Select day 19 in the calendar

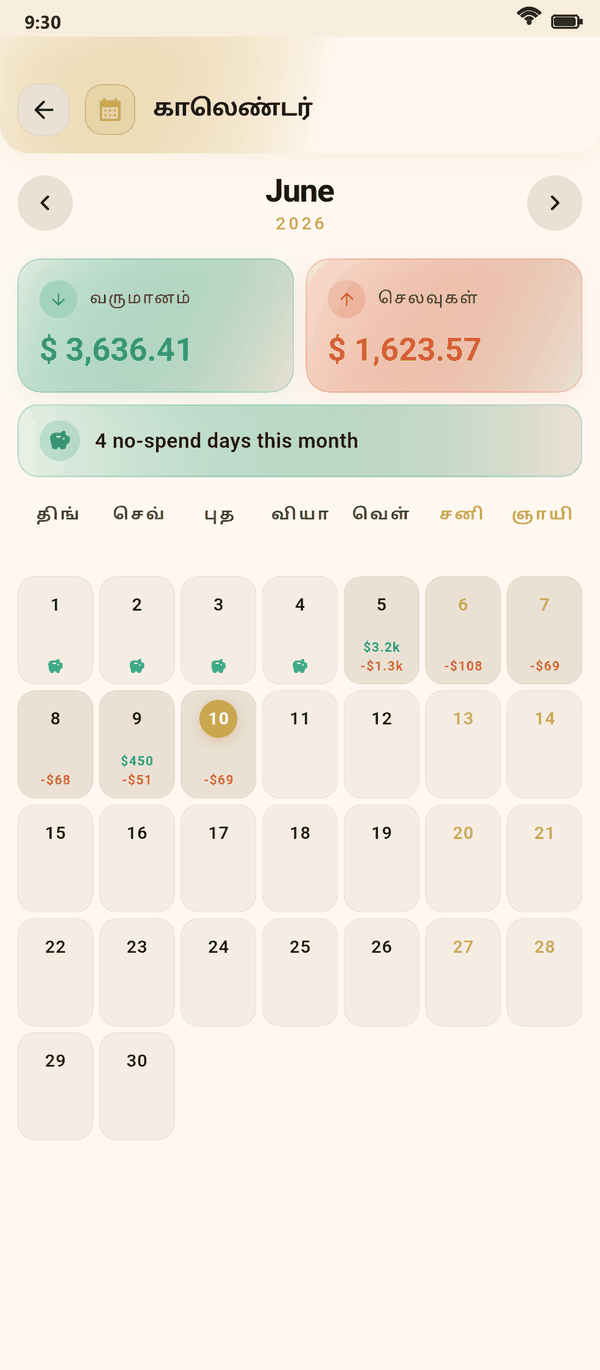(382, 858)
